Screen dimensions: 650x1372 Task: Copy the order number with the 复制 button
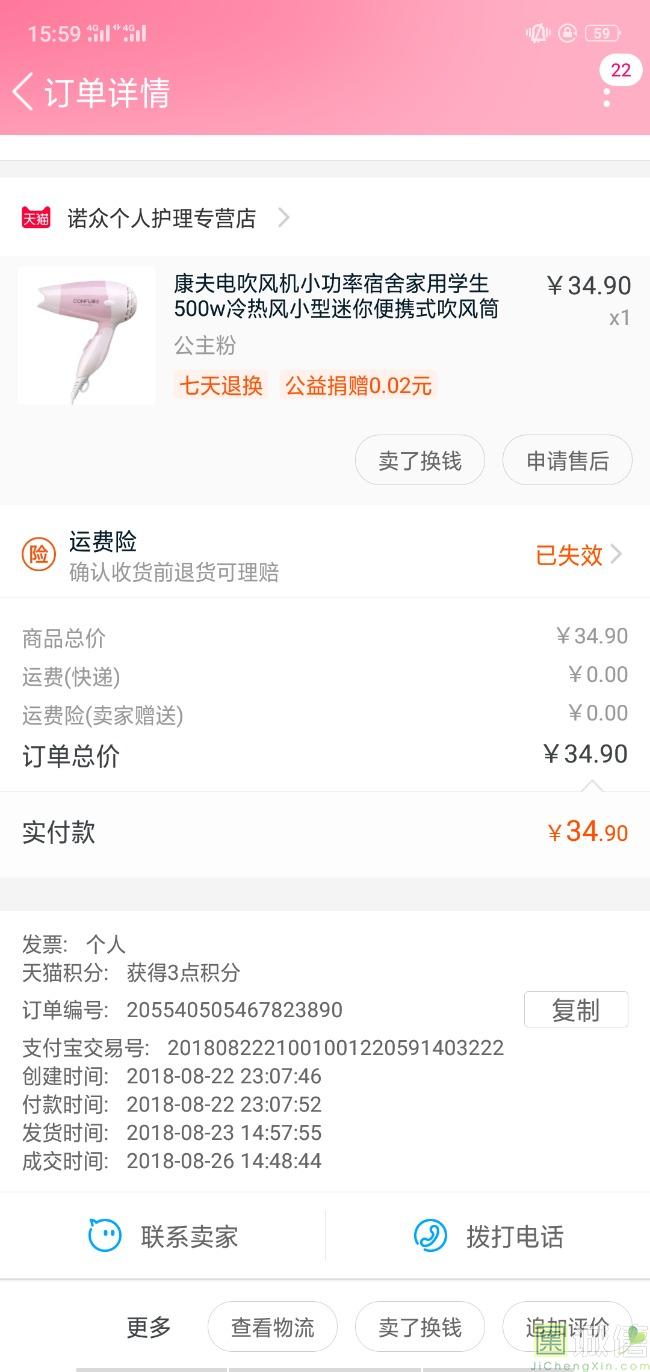(x=575, y=1010)
